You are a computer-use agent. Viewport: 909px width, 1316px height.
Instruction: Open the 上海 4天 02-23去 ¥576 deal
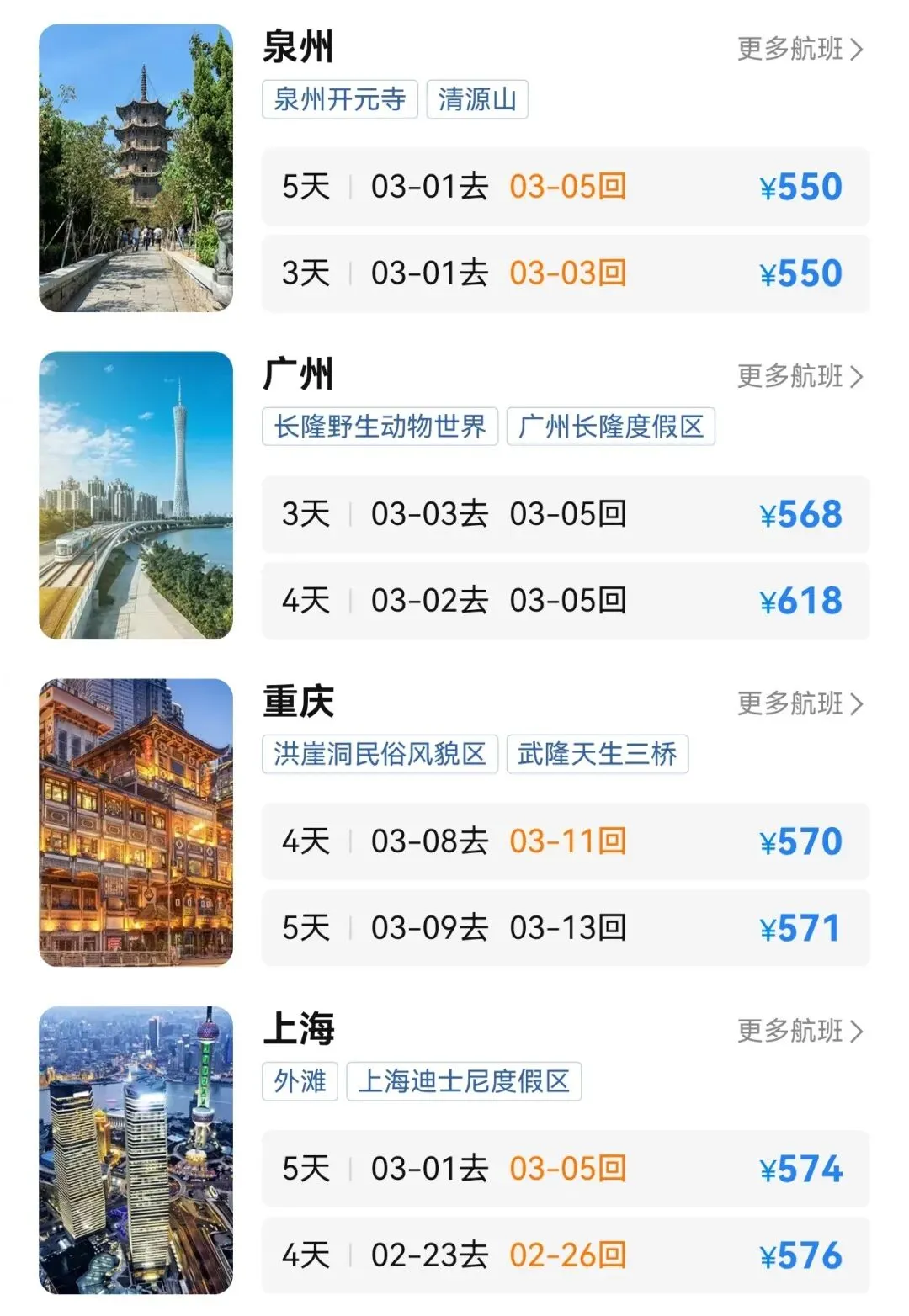[x=565, y=1255]
